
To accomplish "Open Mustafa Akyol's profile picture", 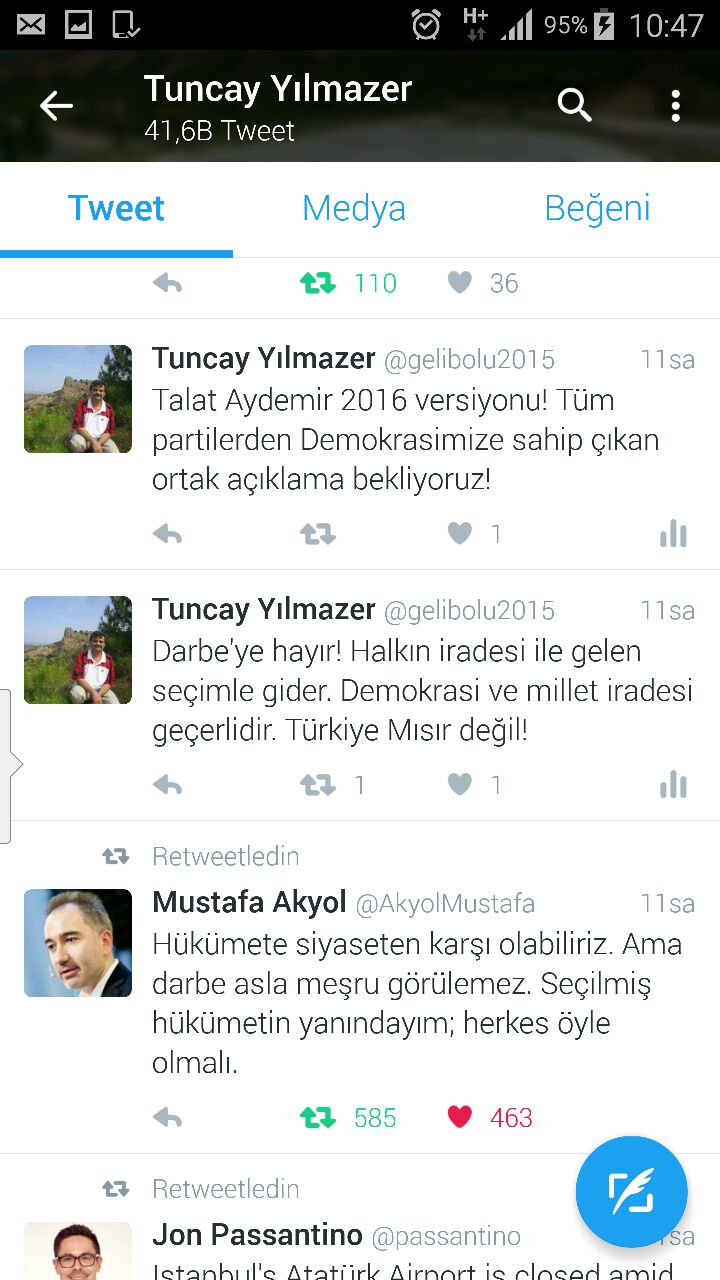I will click(x=78, y=943).
